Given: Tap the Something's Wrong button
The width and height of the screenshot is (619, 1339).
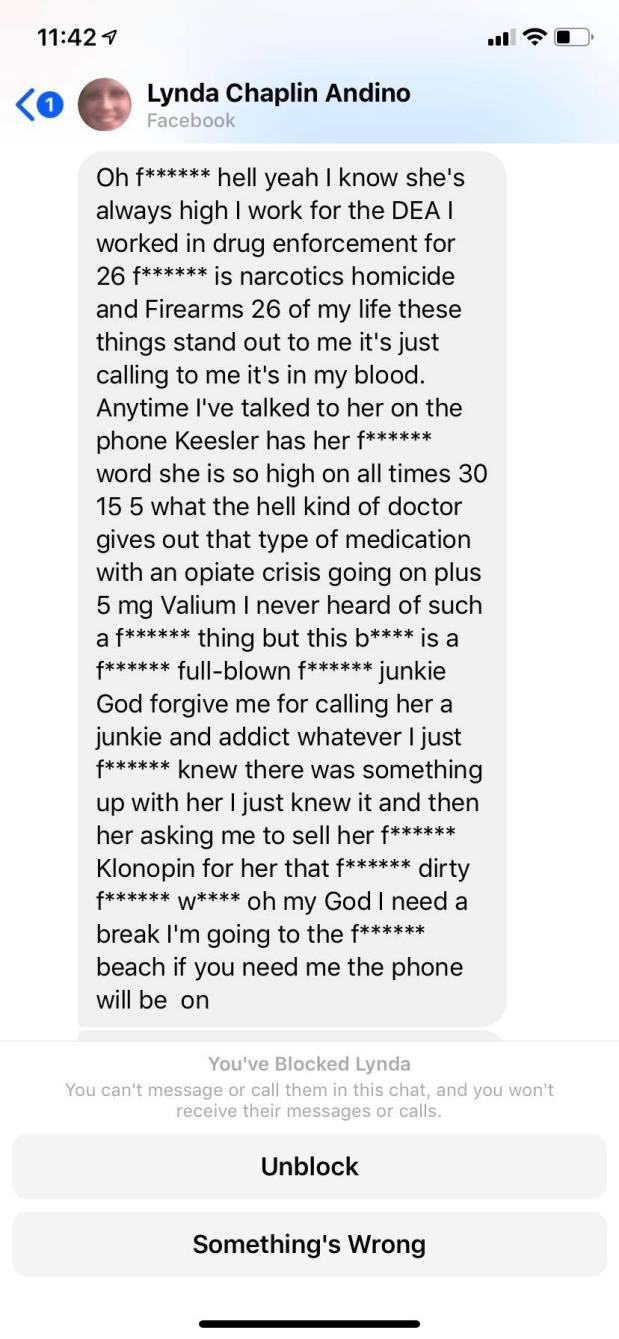Looking at the screenshot, I should point(309,1244).
